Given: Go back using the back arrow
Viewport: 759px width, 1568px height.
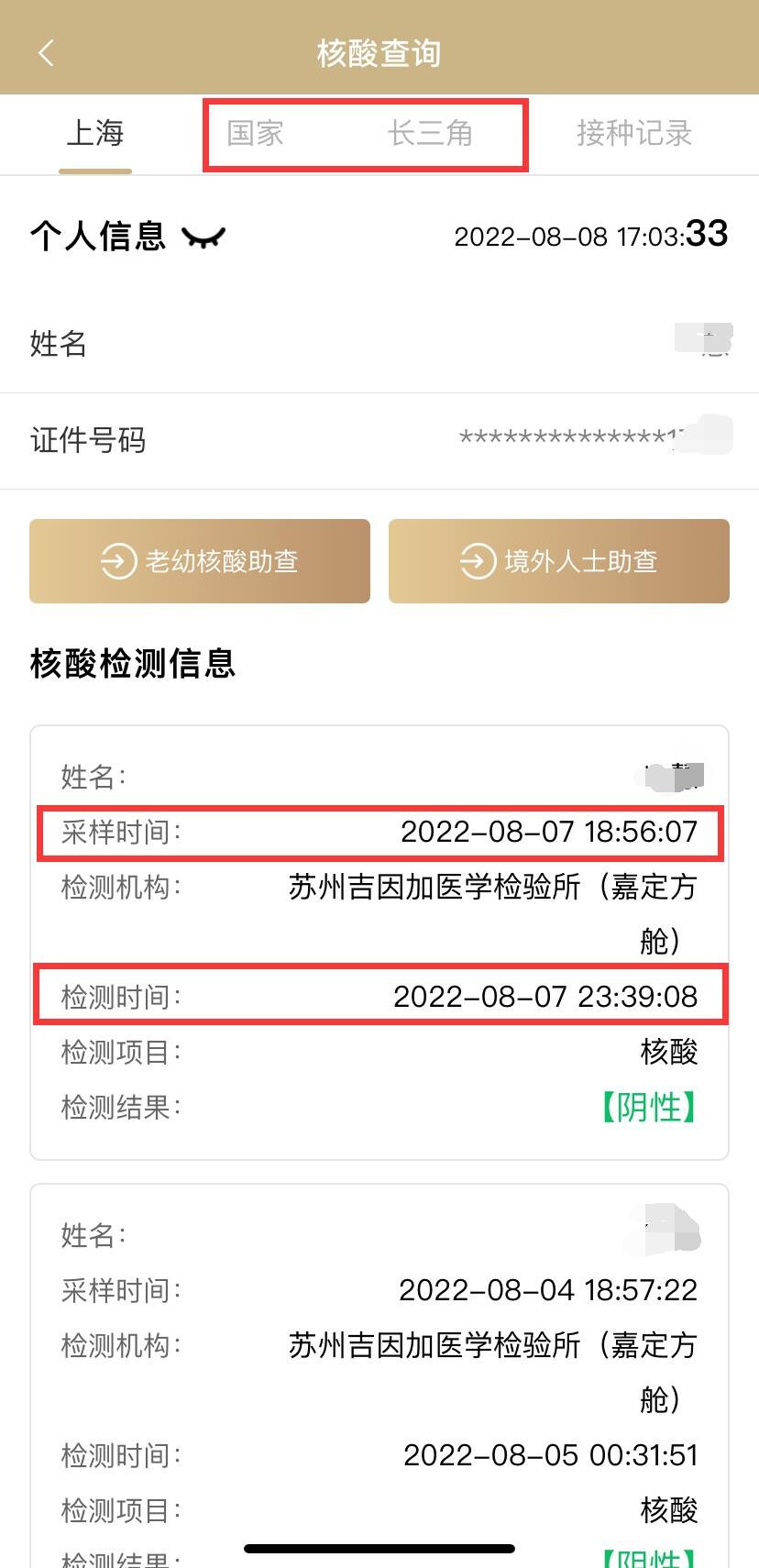Looking at the screenshot, I should pos(46,53).
